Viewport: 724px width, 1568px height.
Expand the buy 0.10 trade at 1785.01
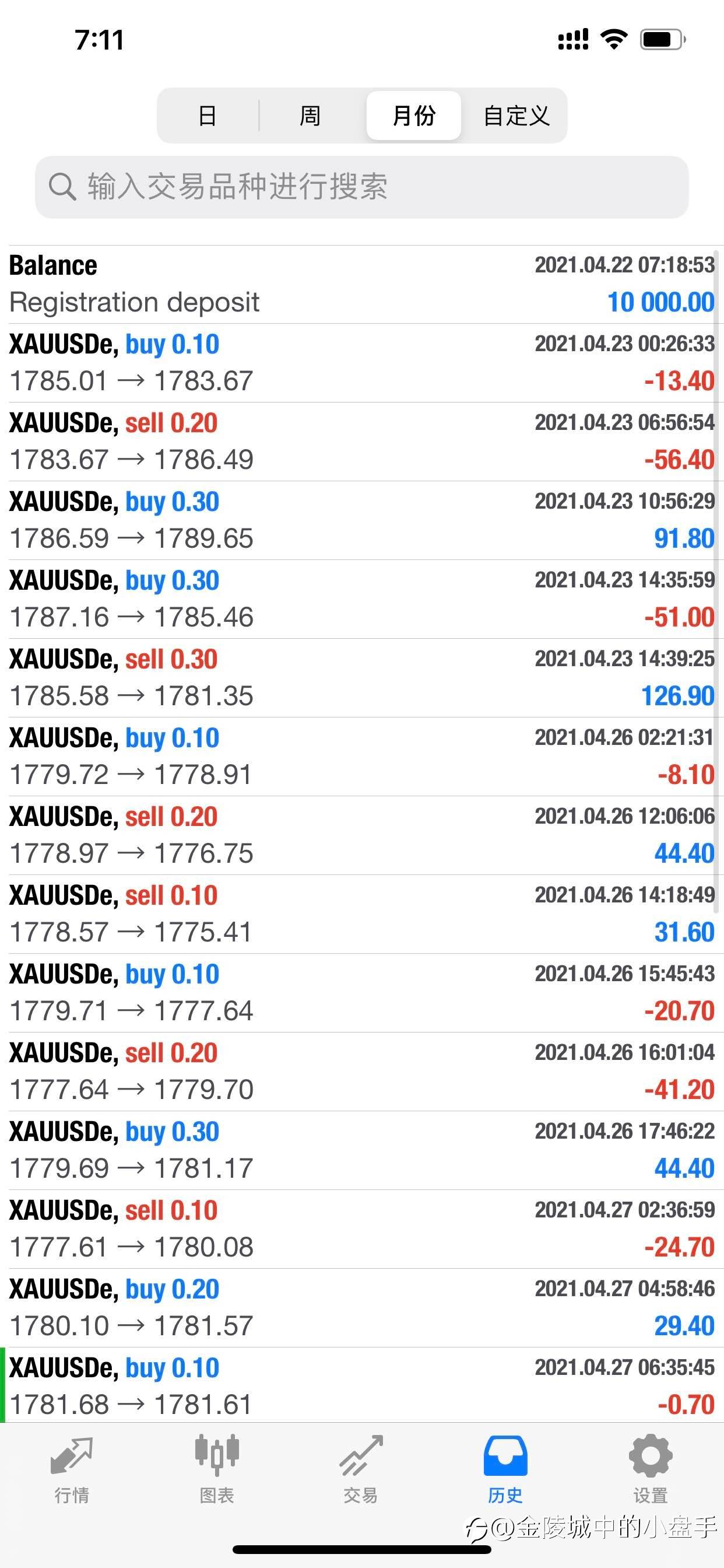(x=362, y=363)
